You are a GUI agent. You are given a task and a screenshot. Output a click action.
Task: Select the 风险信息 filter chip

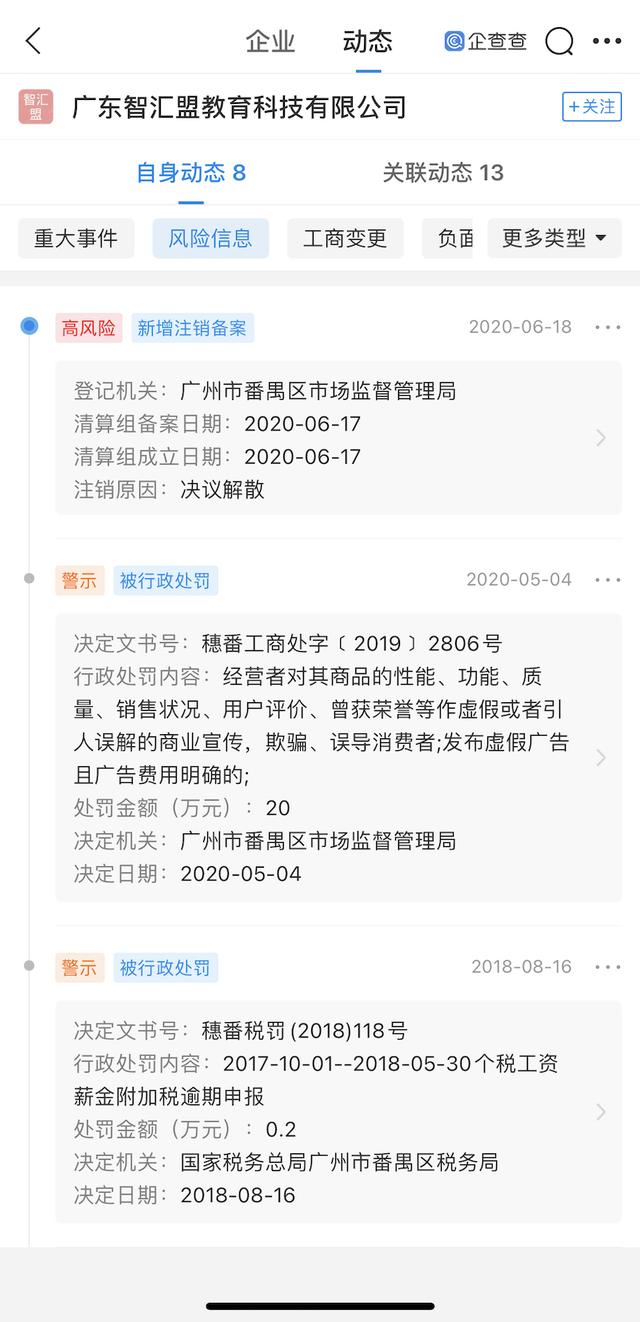pyautogui.click(x=210, y=238)
